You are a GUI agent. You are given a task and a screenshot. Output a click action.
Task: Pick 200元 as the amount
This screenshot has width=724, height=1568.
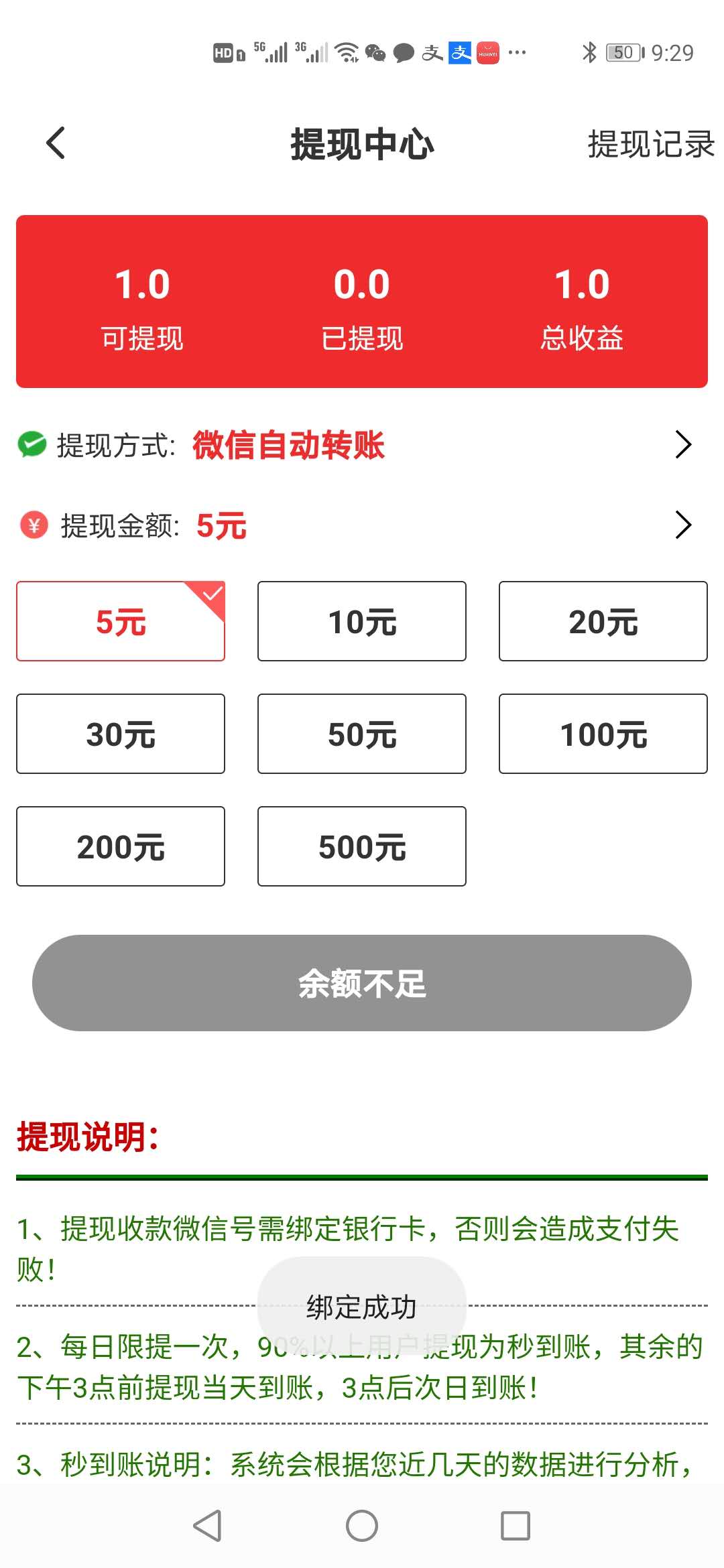(x=121, y=847)
